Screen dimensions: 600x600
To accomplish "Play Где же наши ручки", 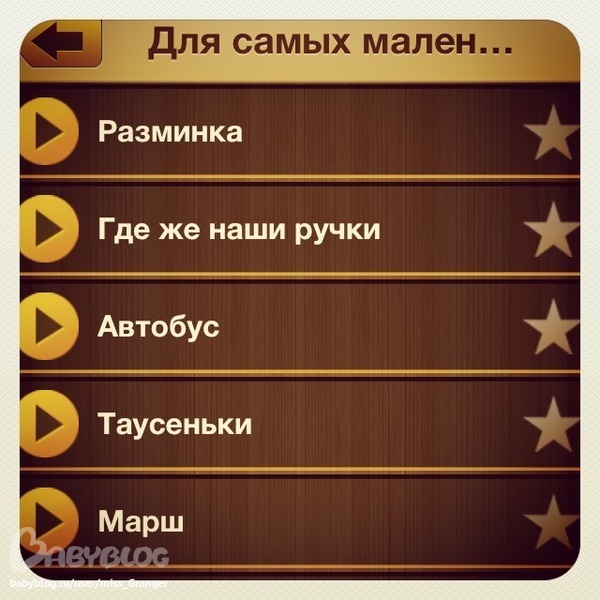I will click(47, 229).
